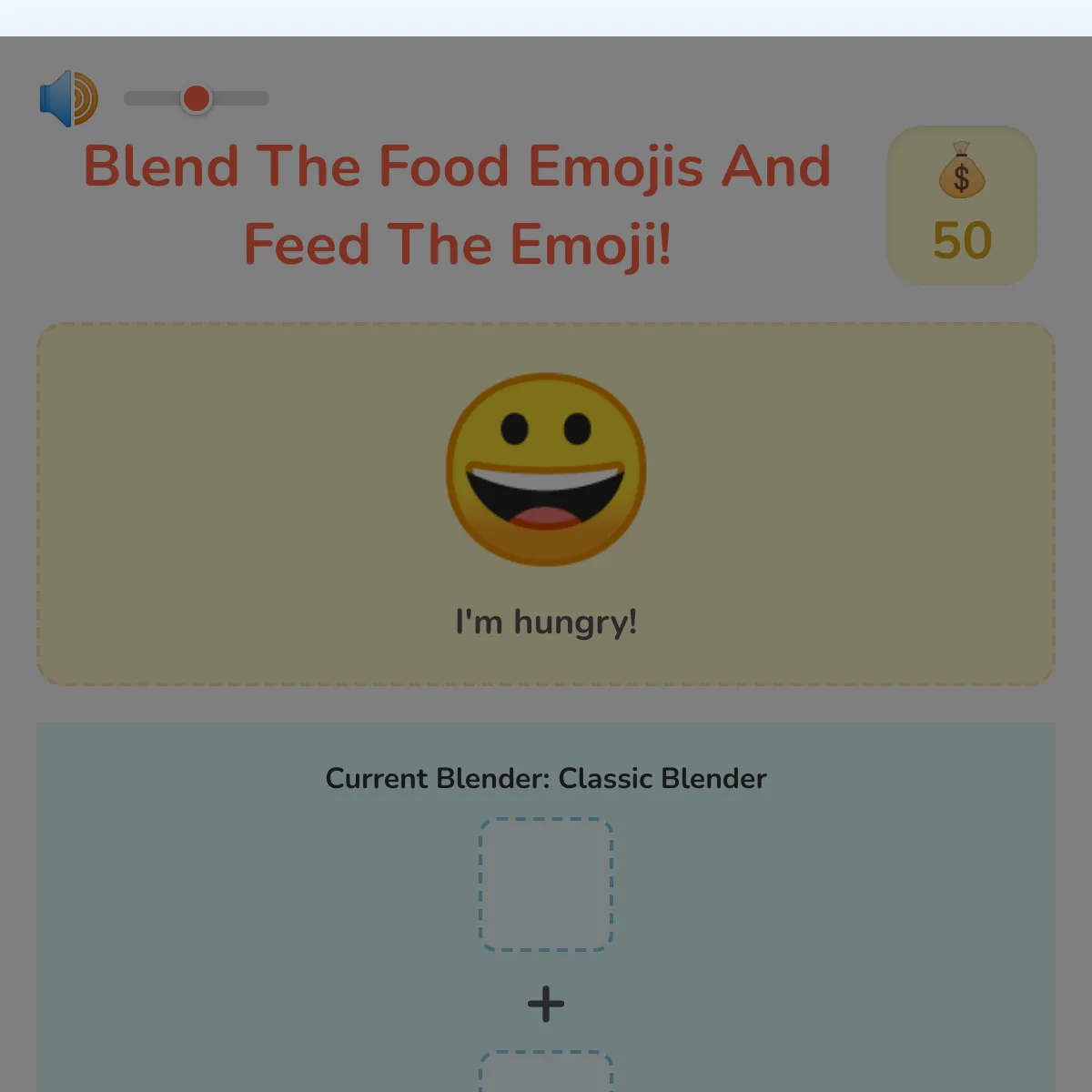Tap the volume slider knob
This screenshot has height=1092, width=1092.
[196, 98]
